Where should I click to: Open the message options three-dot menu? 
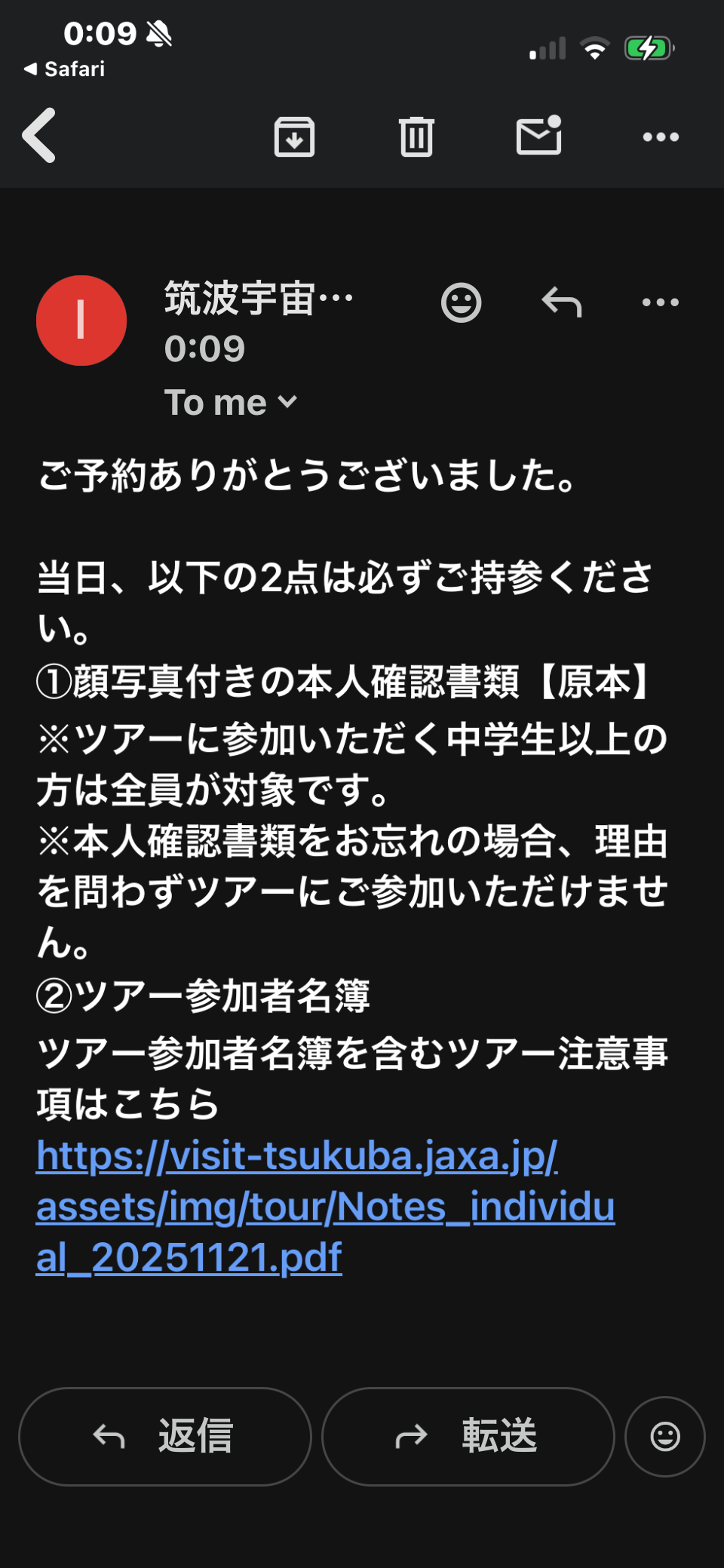661,302
